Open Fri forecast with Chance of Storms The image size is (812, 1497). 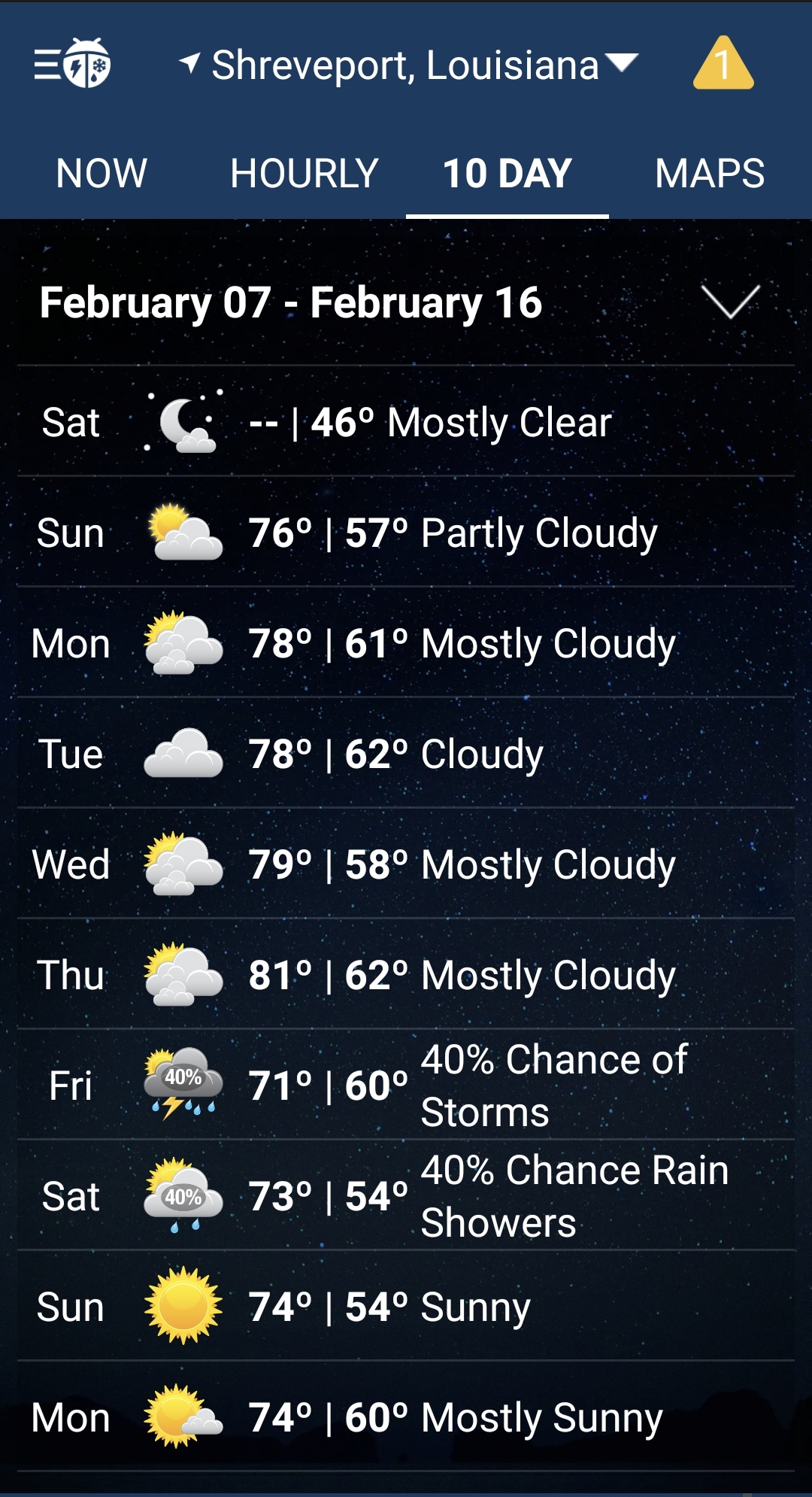pyautogui.click(x=406, y=1086)
